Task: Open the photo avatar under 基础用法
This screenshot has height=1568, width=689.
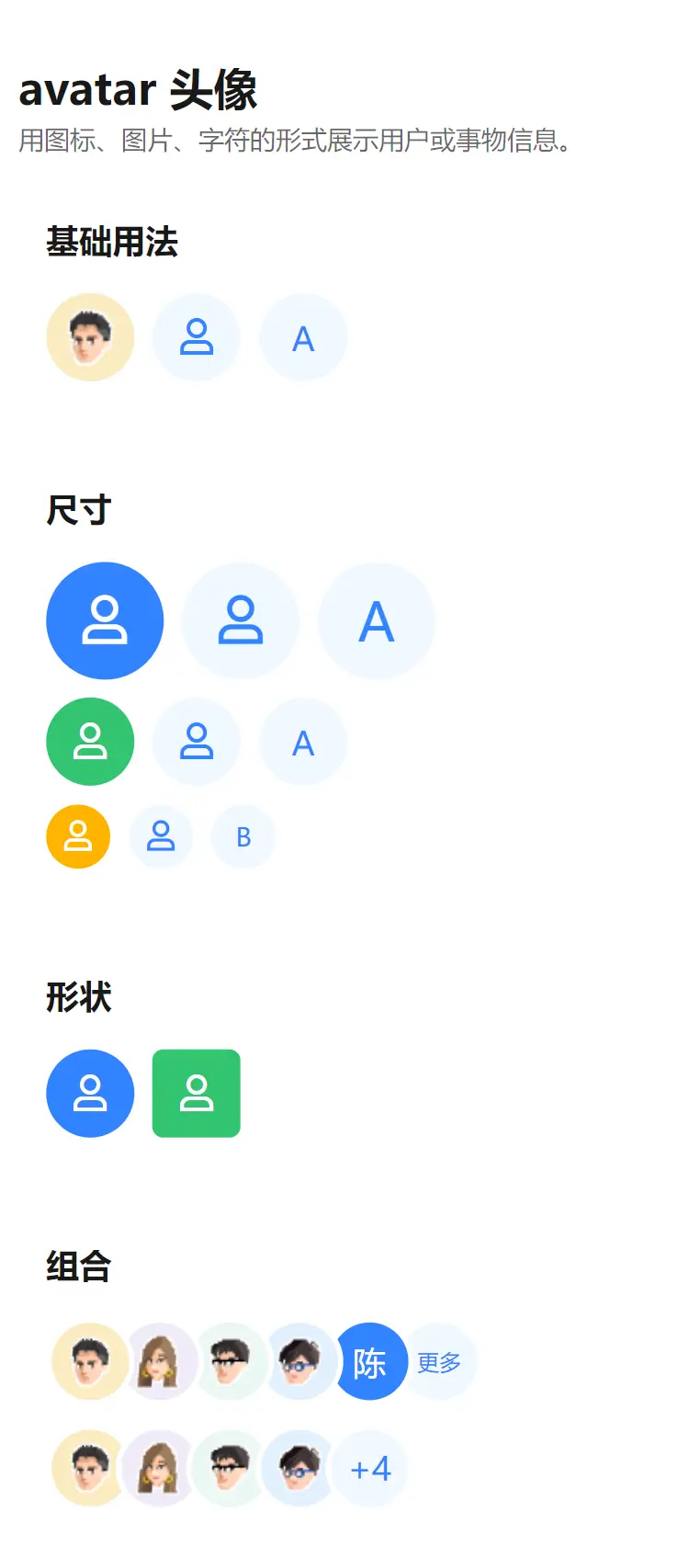Action: coord(90,337)
